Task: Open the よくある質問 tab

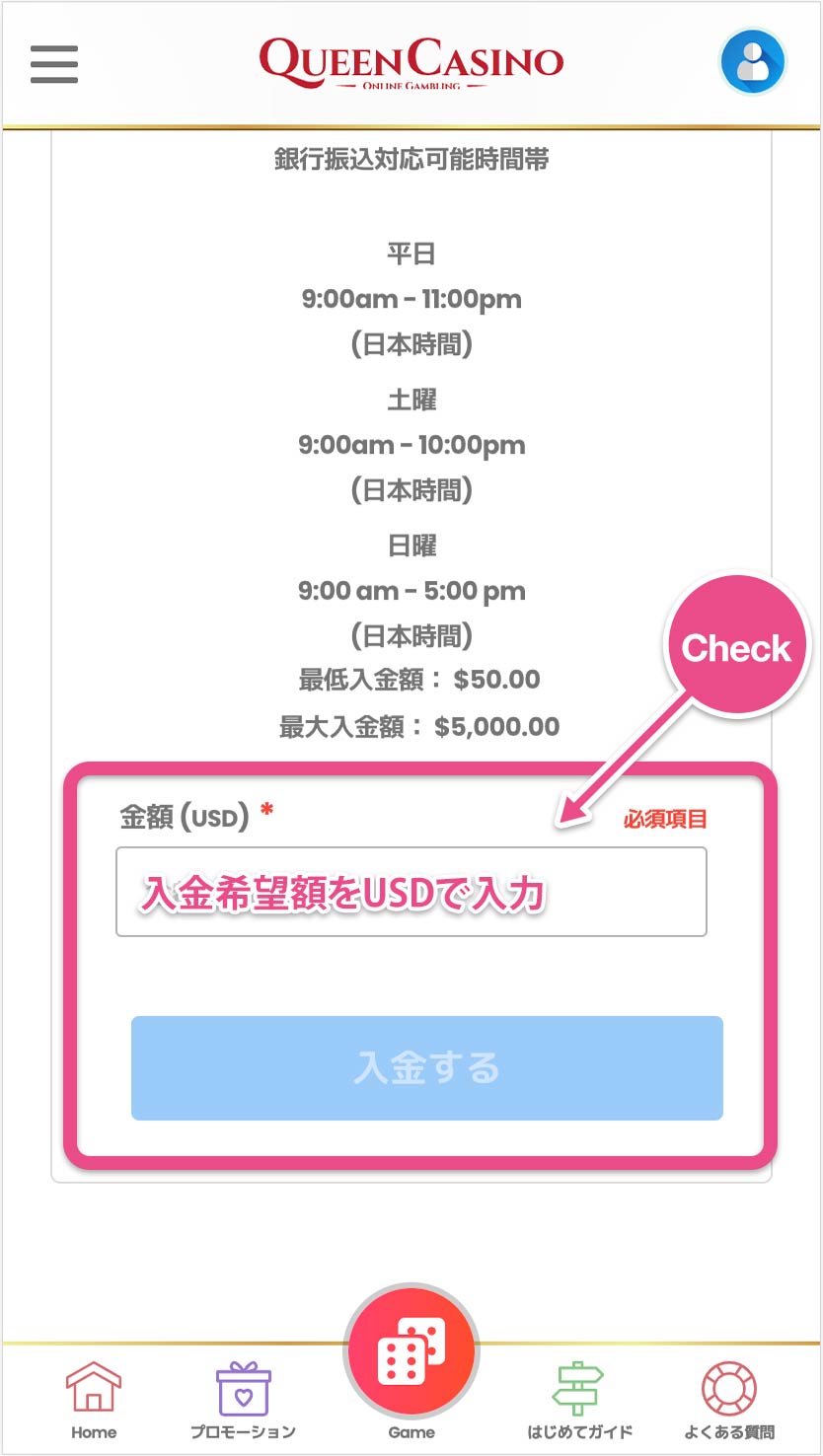Action: tap(729, 1400)
